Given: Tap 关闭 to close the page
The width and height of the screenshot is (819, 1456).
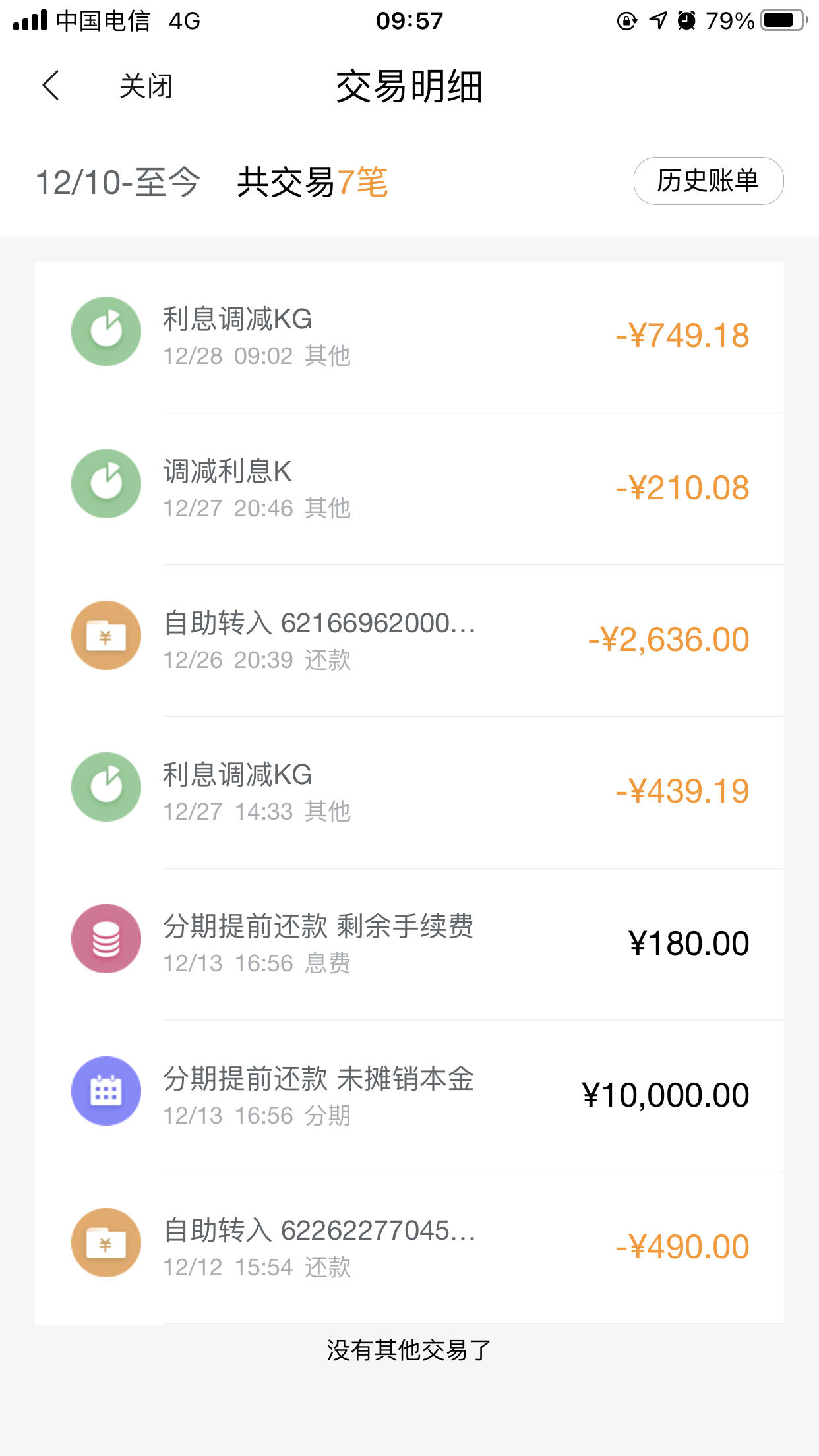Looking at the screenshot, I should point(146,86).
